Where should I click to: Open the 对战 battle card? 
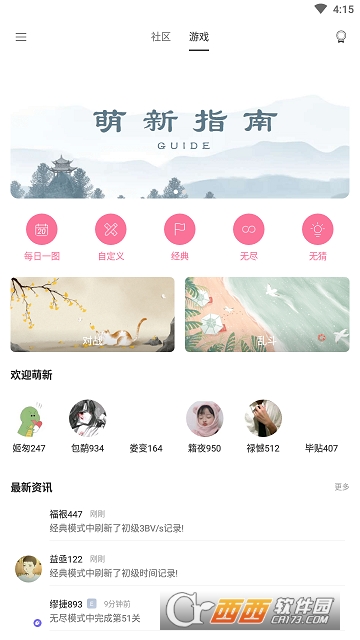click(x=93, y=314)
